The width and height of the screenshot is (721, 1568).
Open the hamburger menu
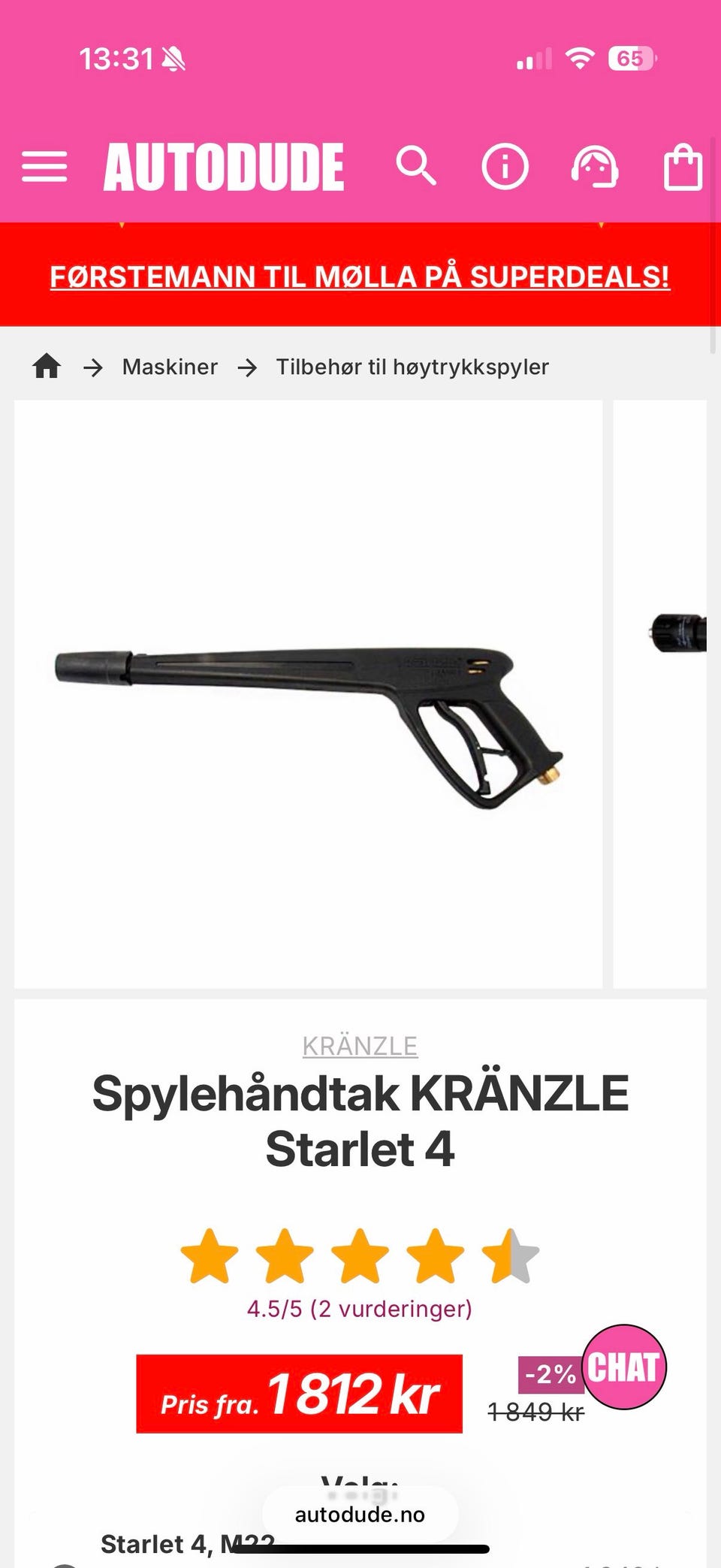click(44, 166)
